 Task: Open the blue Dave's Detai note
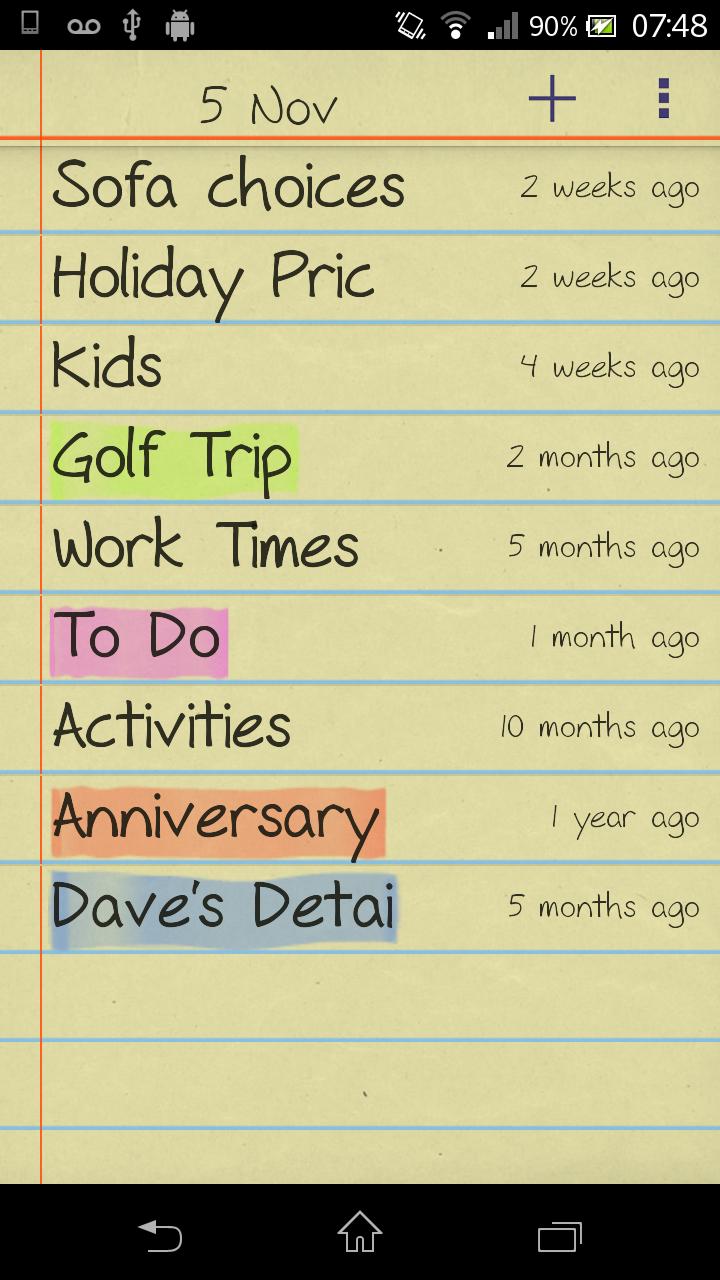pyautogui.click(x=224, y=907)
